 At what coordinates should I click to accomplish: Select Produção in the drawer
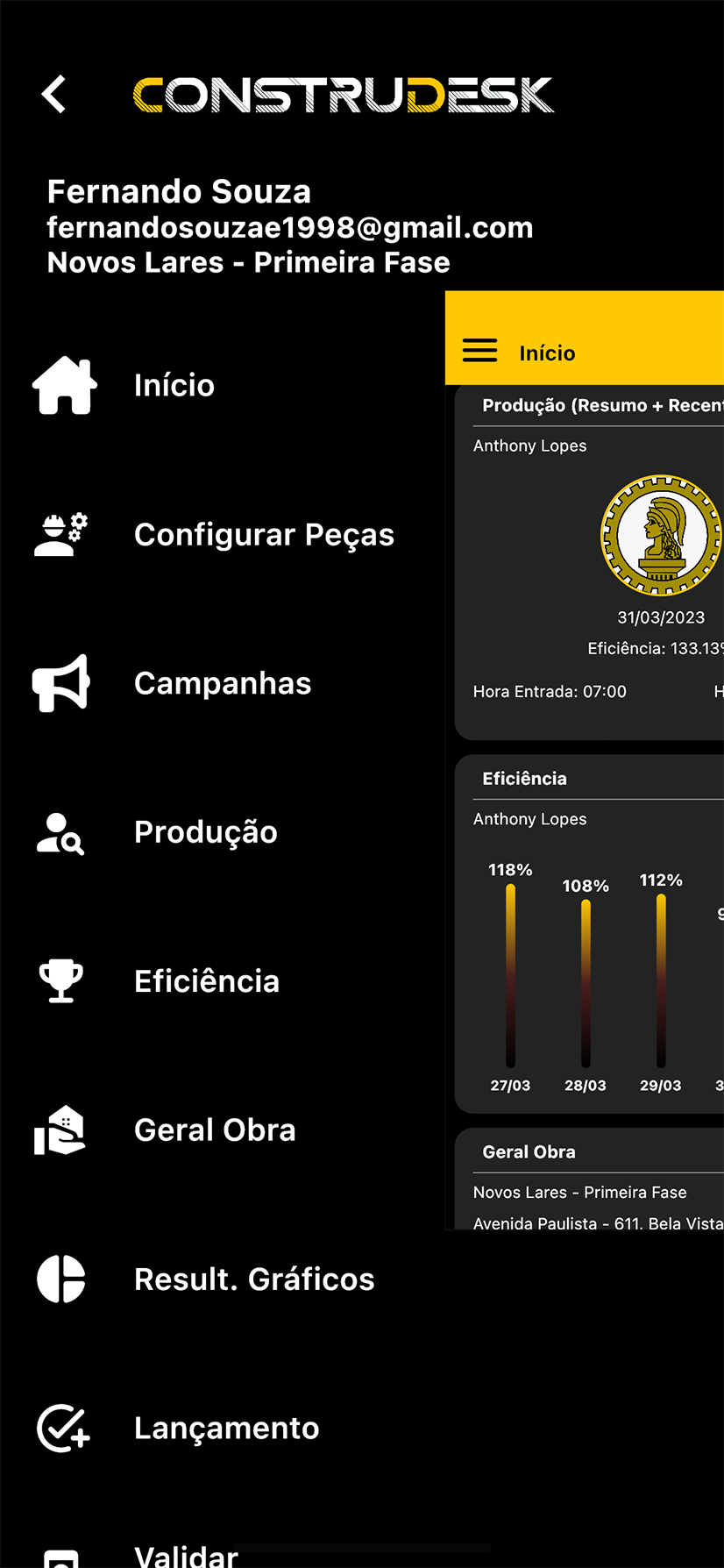click(x=205, y=832)
